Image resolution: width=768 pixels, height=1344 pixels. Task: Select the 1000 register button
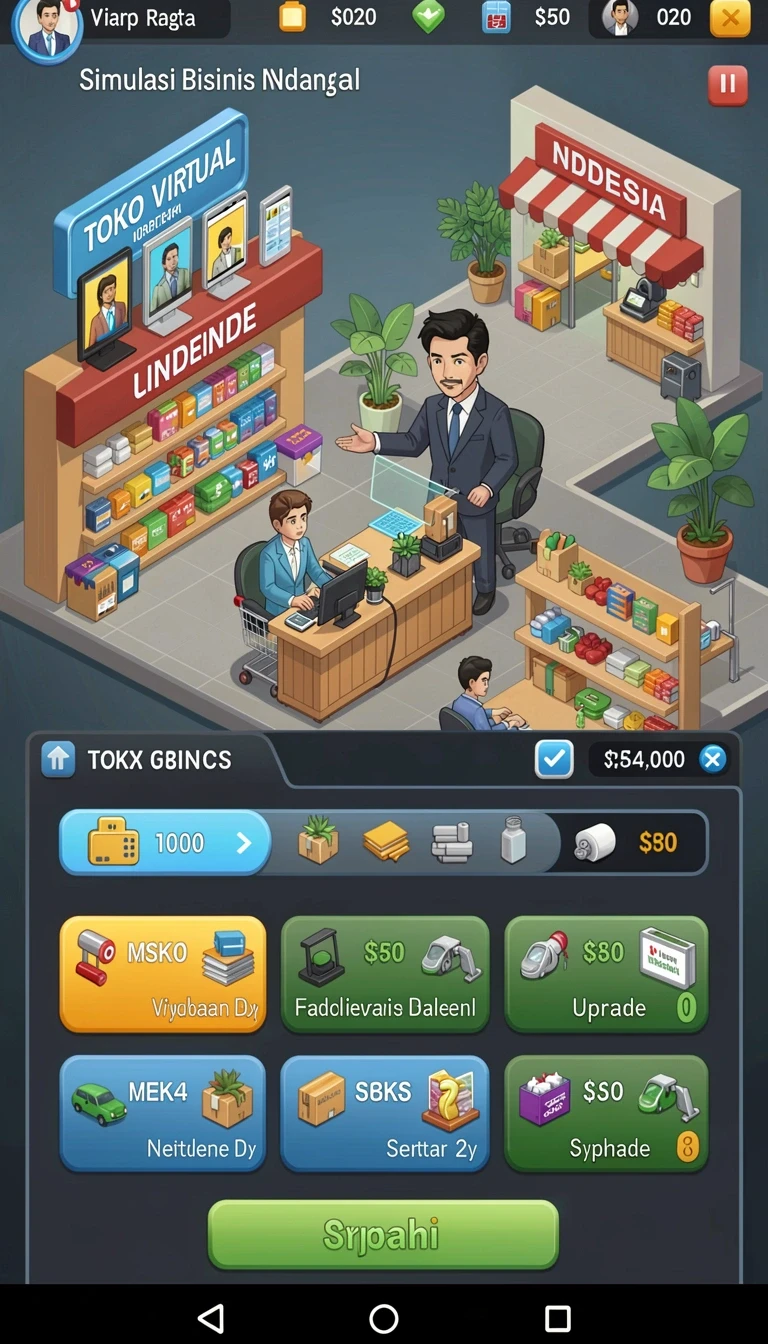point(165,843)
